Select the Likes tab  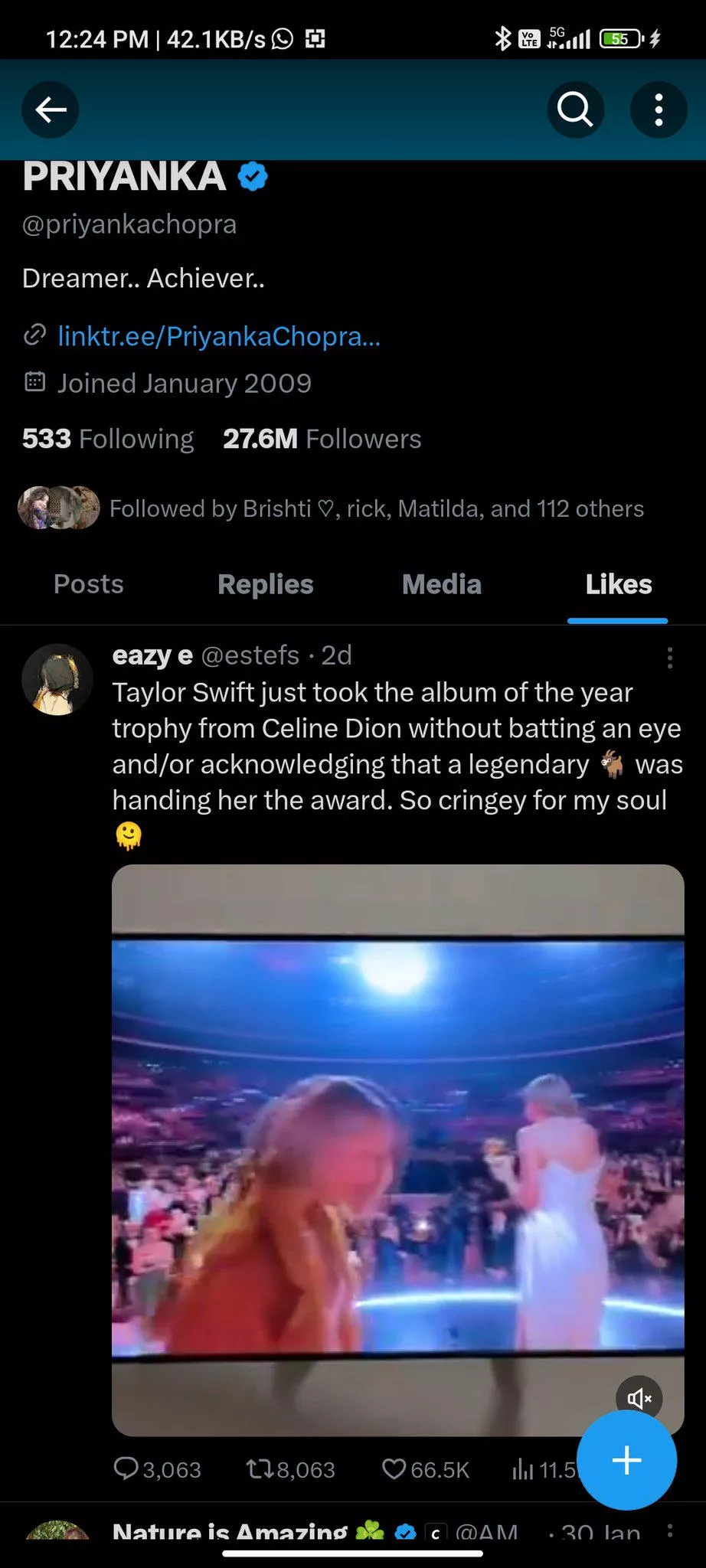[x=618, y=584]
